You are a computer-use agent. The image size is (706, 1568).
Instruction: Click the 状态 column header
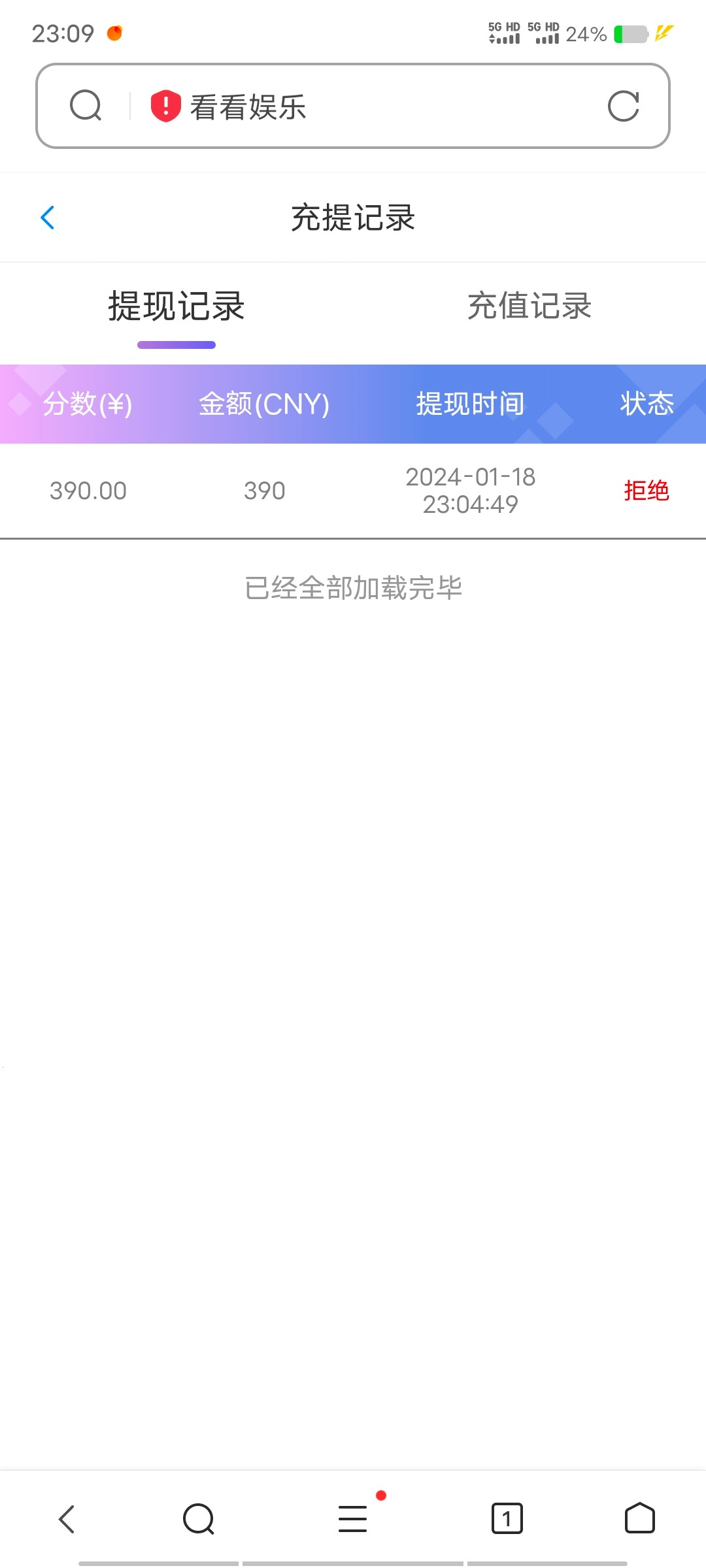pos(647,404)
